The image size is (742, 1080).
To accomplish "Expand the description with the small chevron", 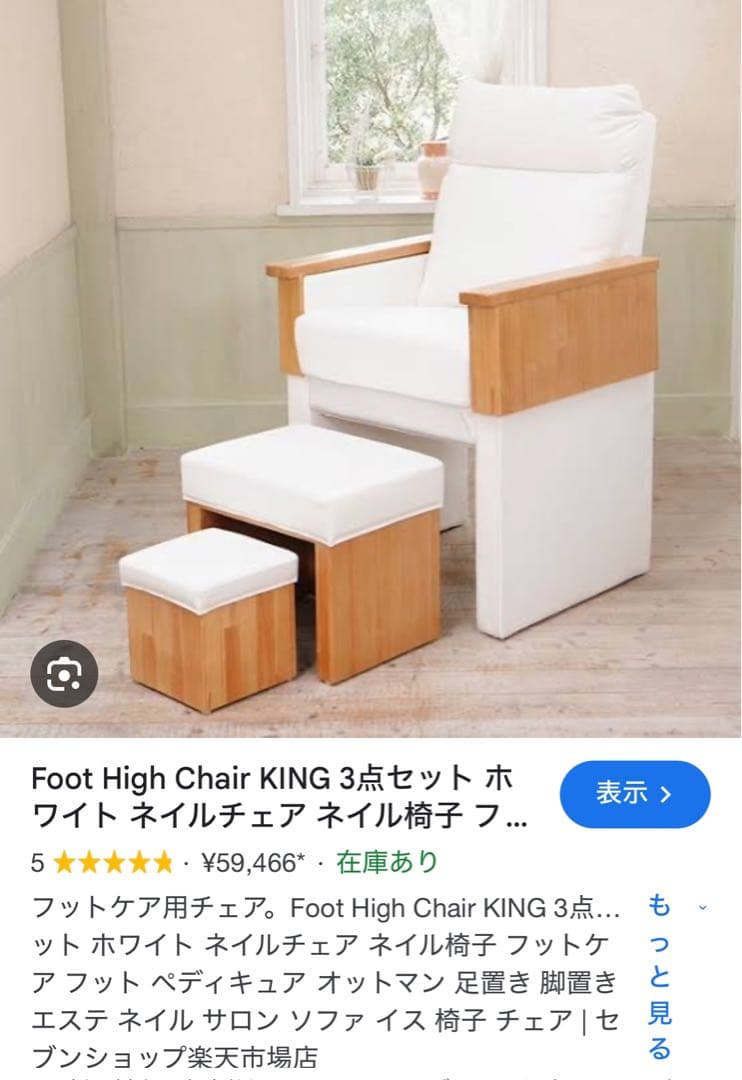I will click(x=702, y=907).
